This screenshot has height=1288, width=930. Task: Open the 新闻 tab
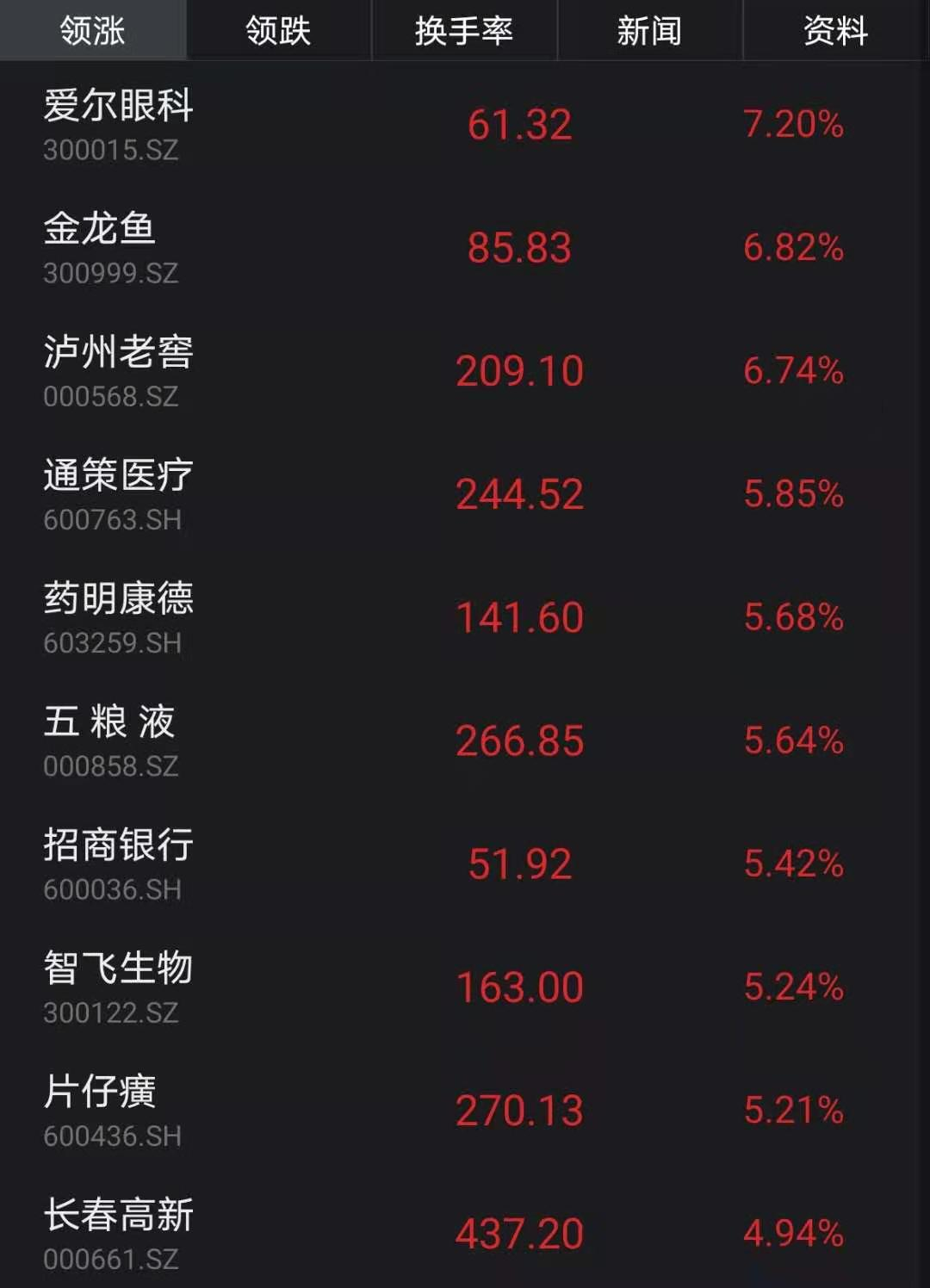tap(649, 31)
